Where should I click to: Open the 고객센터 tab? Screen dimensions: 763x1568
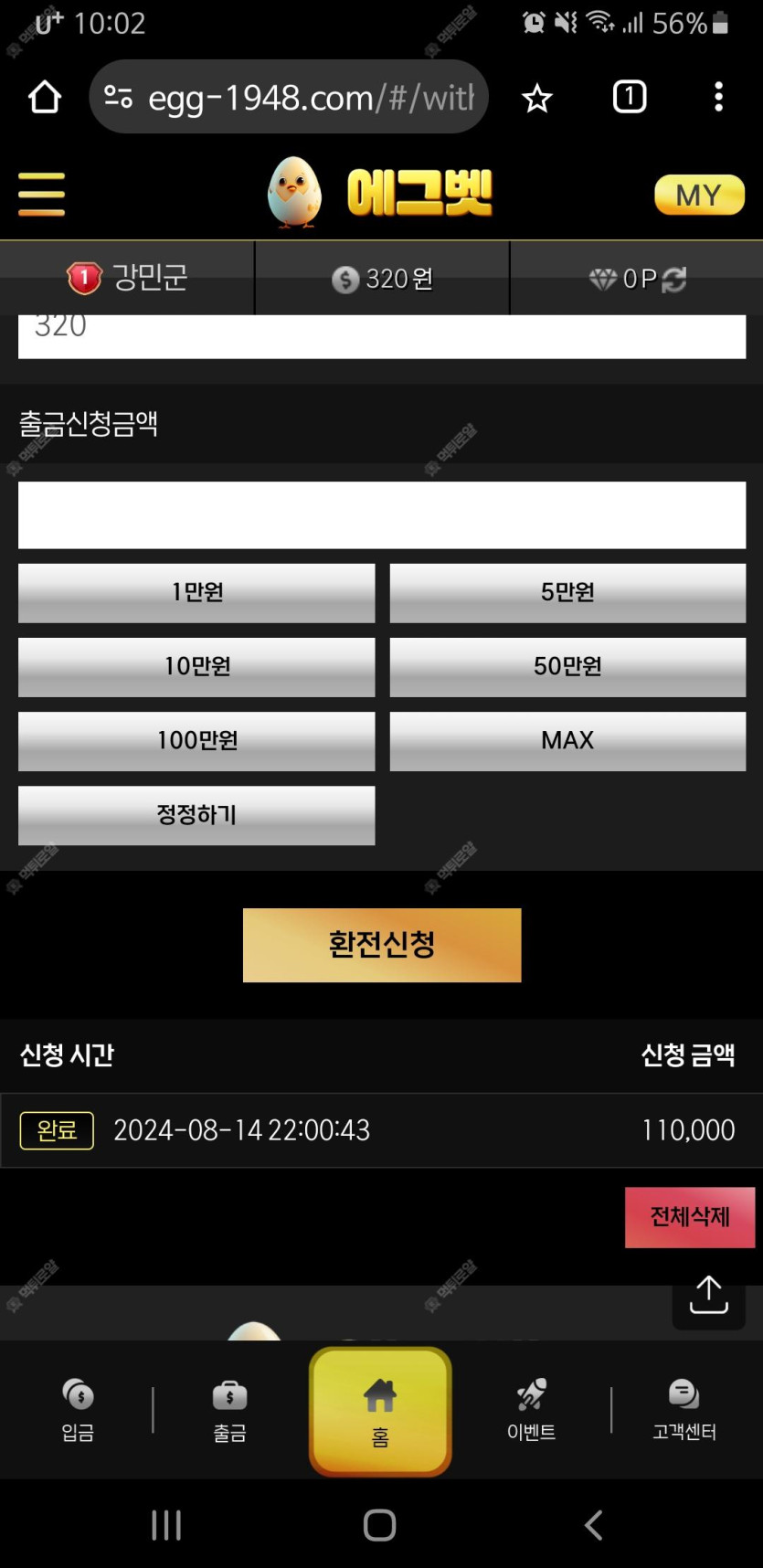coord(684,1411)
